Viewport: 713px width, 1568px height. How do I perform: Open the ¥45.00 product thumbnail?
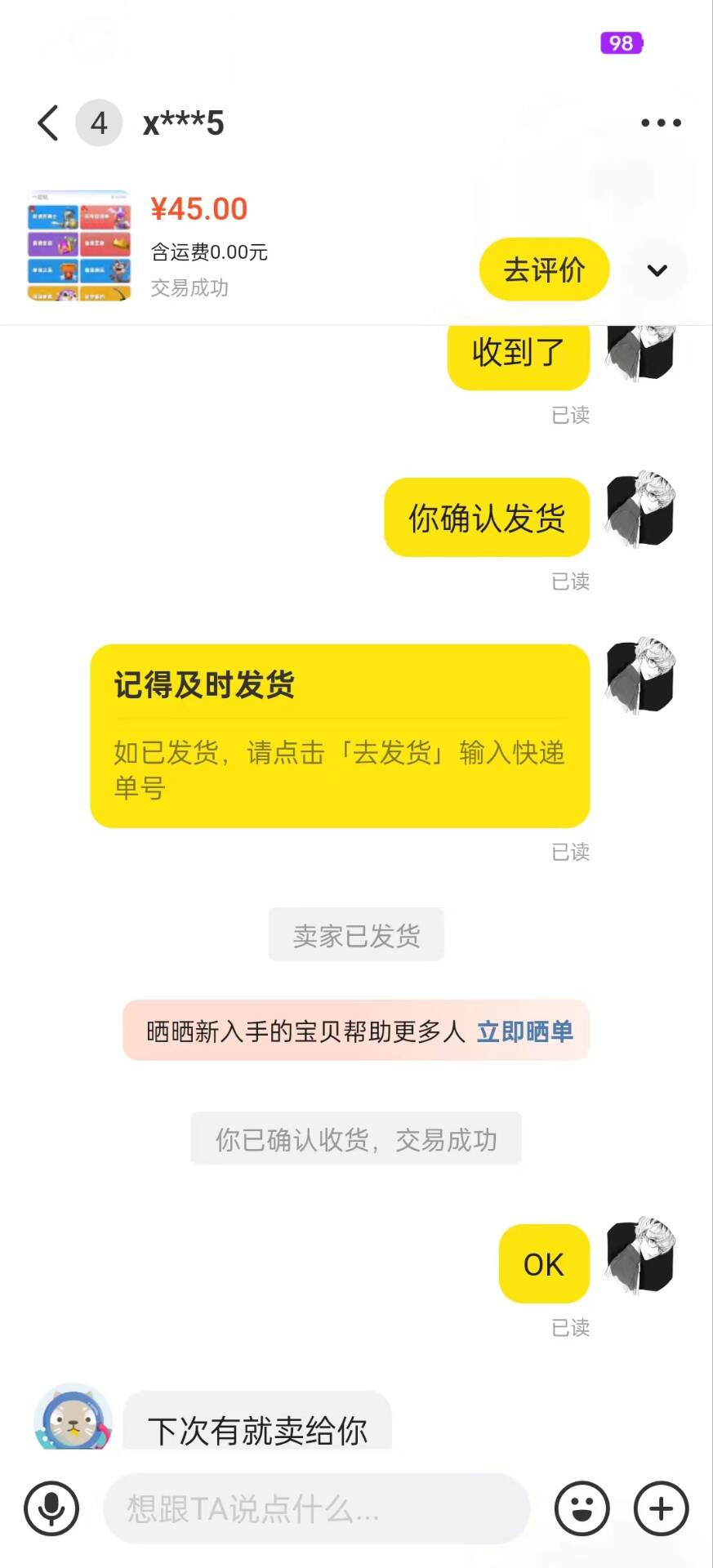(79, 246)
